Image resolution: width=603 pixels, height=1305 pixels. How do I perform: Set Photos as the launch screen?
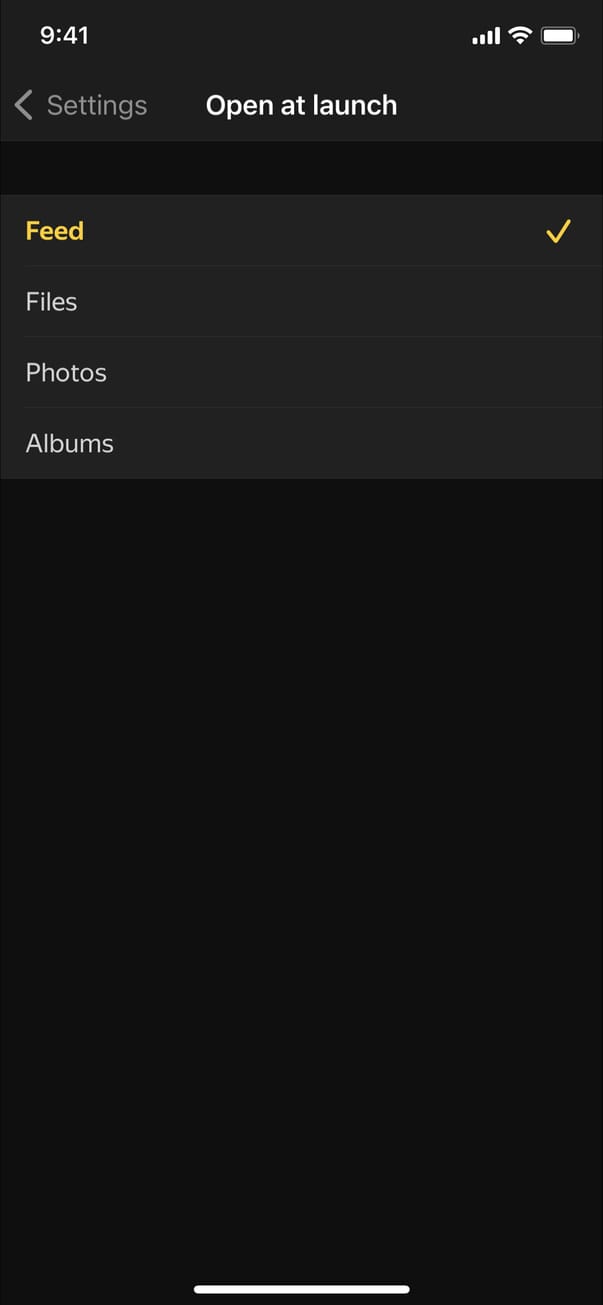tap(300, 373)
